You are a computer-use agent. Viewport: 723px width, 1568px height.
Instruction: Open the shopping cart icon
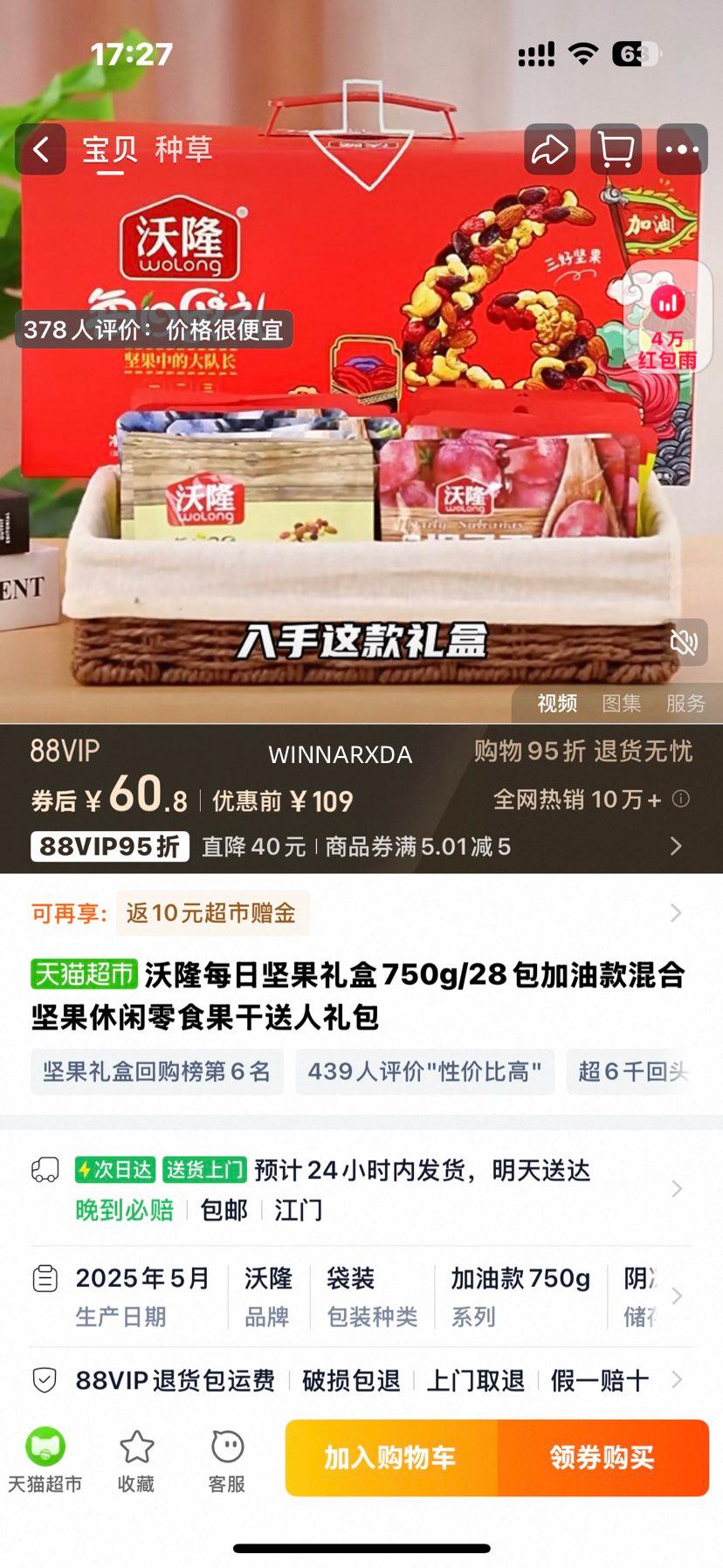click(x=616, y=149)
